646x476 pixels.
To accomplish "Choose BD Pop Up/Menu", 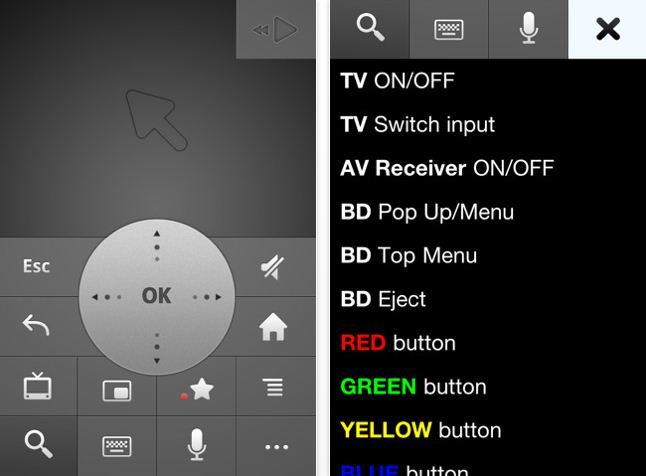I will [427, 212].
